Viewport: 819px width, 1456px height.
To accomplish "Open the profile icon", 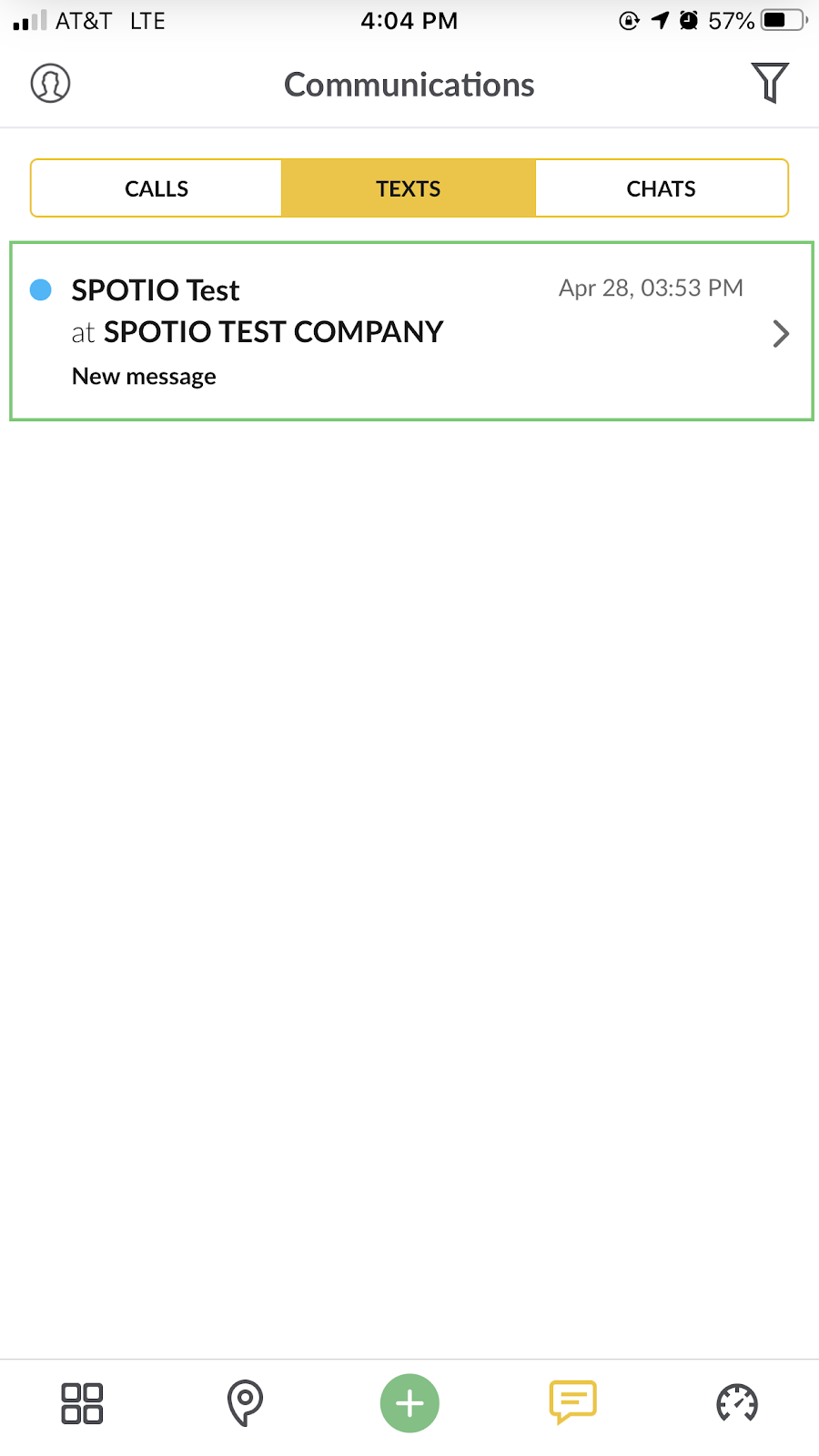I will tap(50, 83).
